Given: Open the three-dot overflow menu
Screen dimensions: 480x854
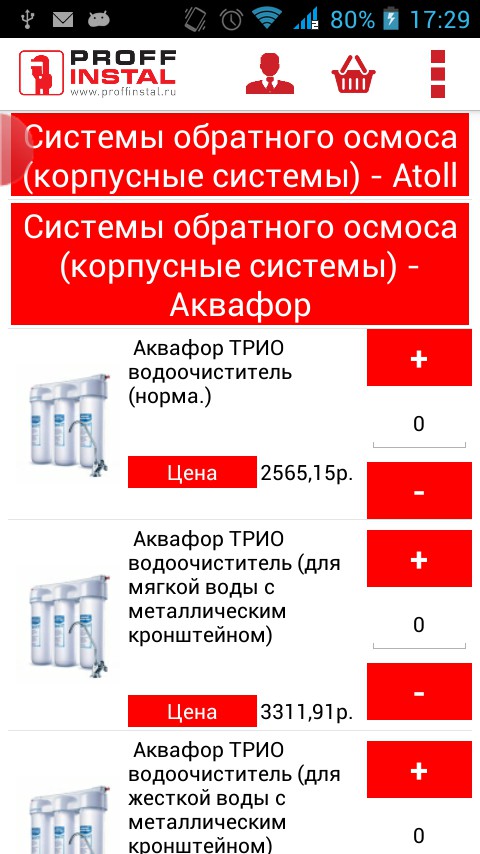Looking at the screenshot, I should (438, 74).
